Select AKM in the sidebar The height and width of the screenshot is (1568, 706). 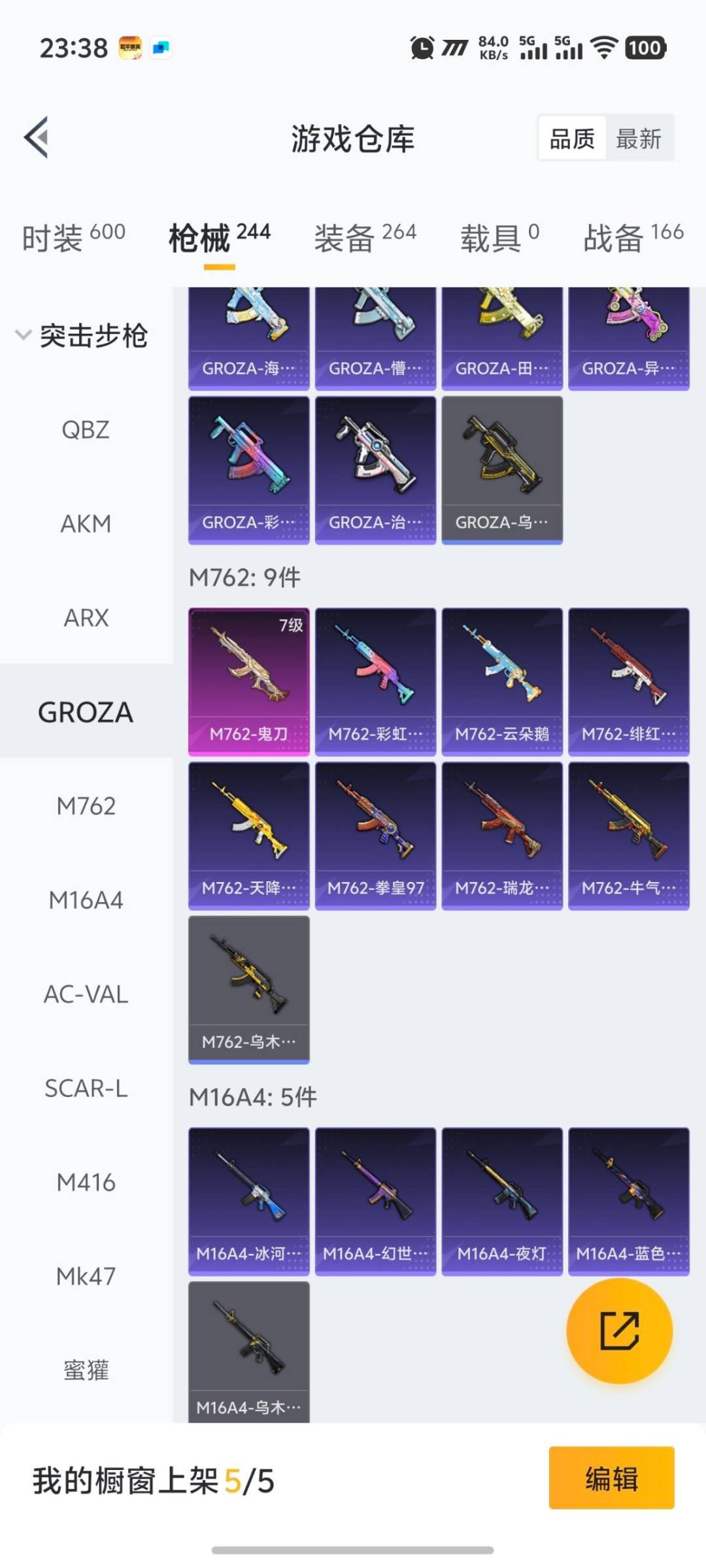[x=86, y=524]
